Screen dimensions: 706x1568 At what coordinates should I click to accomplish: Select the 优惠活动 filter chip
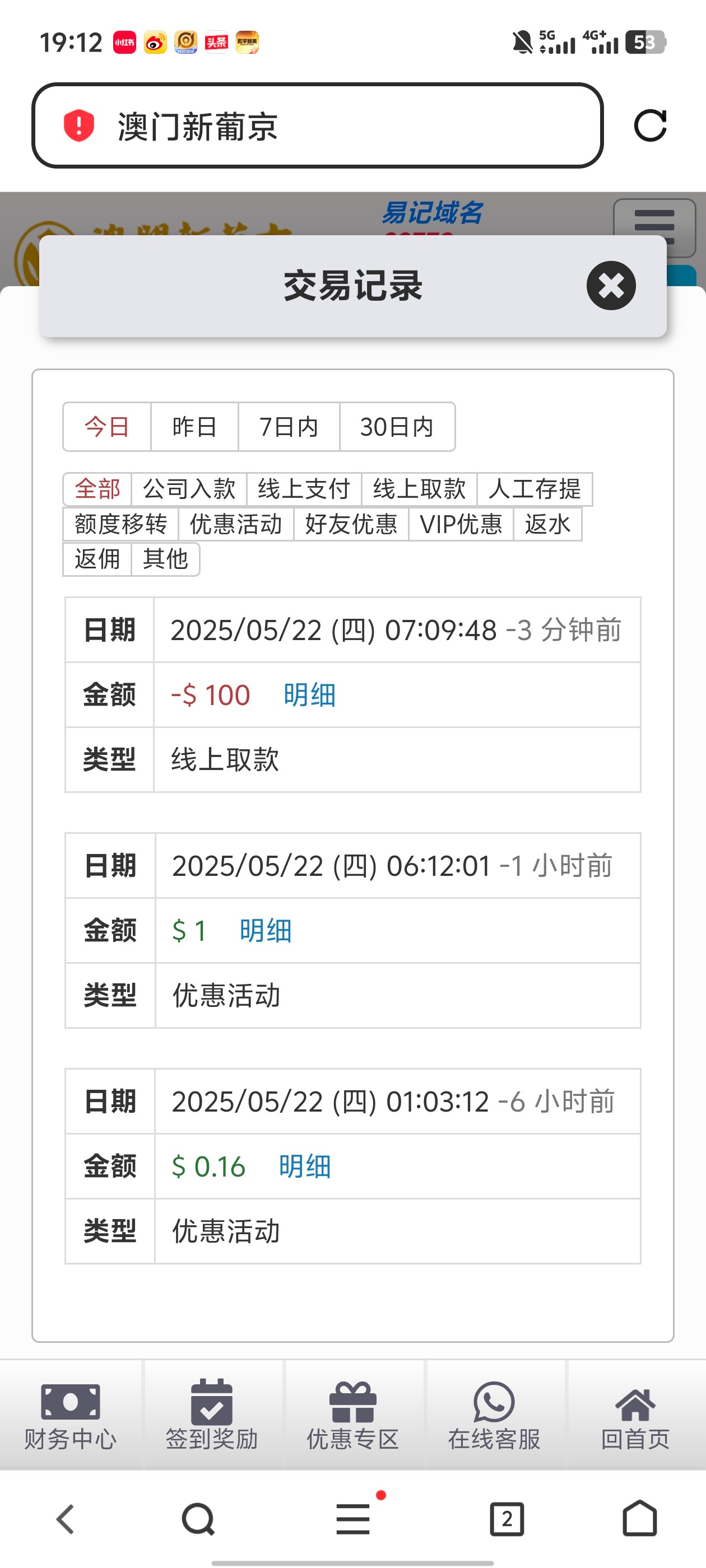236,524
